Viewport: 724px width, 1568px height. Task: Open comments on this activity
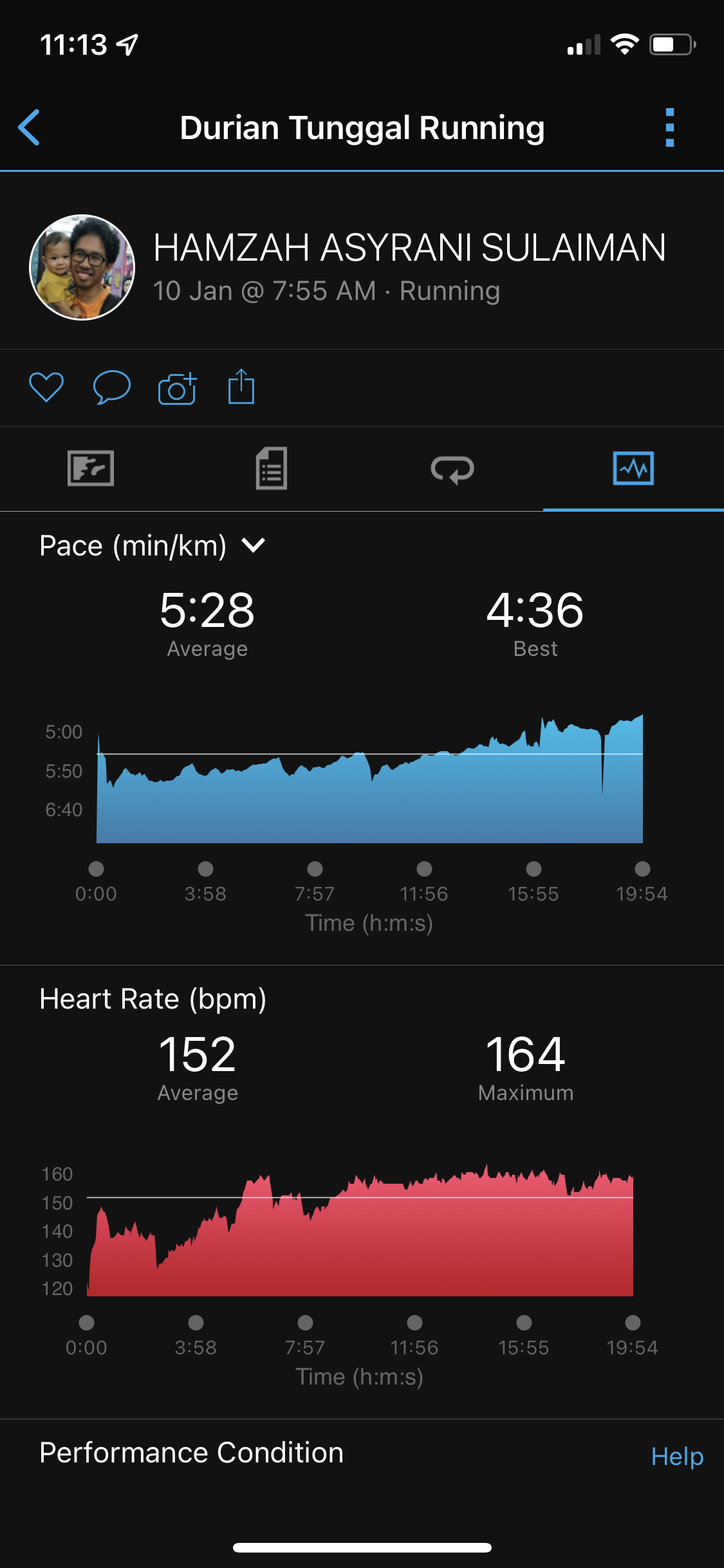pyautogui.click(x=112, y=387)
